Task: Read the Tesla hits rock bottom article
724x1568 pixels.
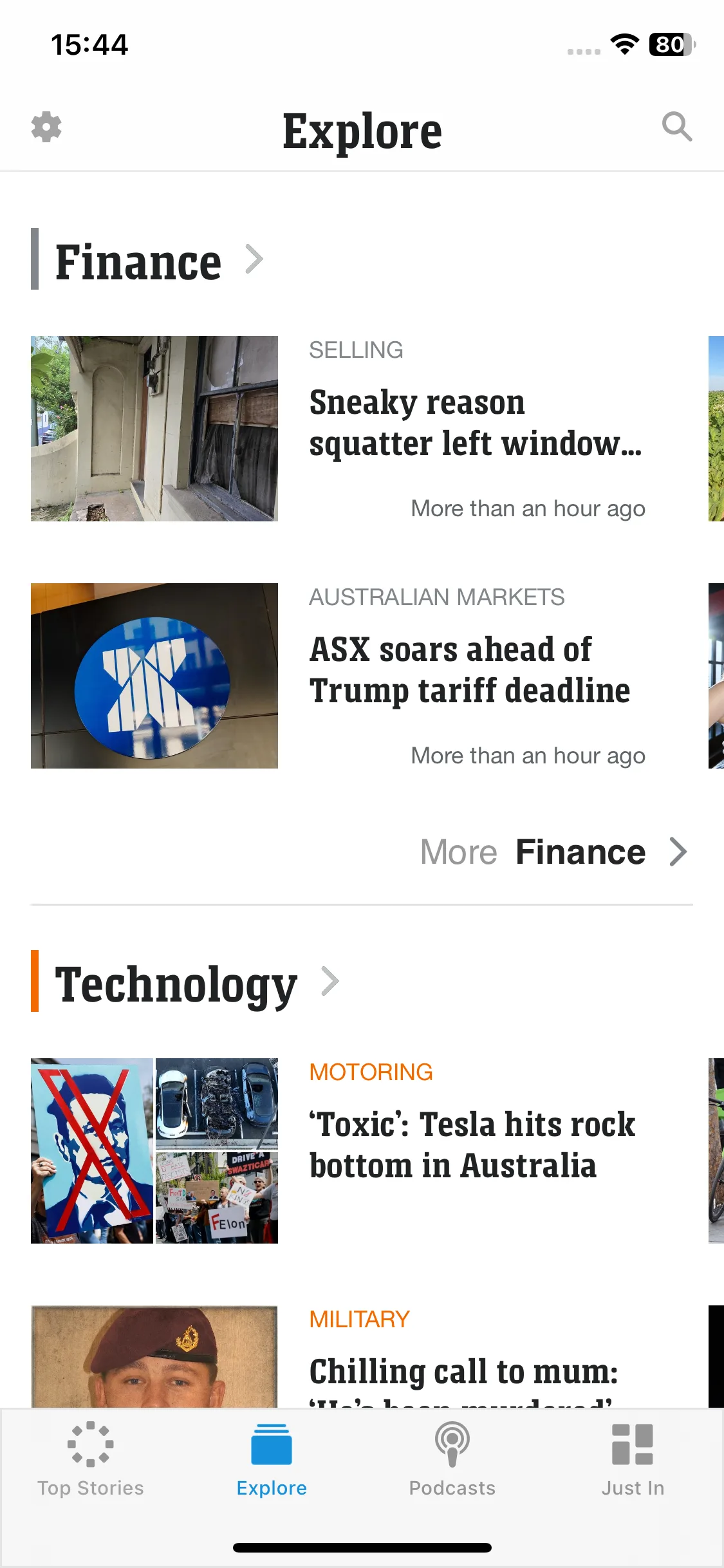Action: pyautogui.click(x=472, y=1145)
